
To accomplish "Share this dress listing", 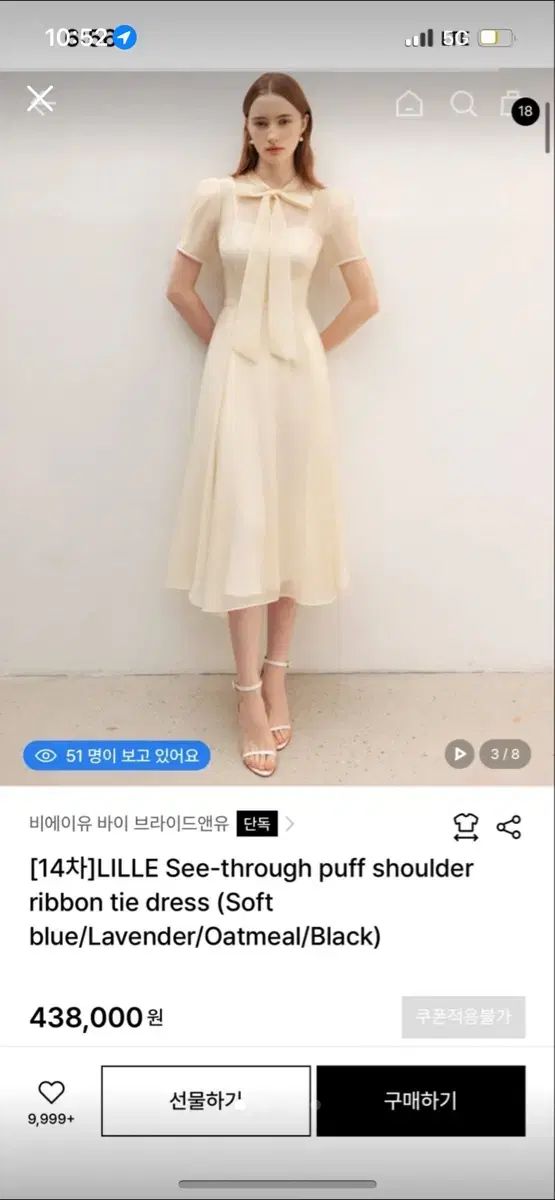I will click(509, 826).
